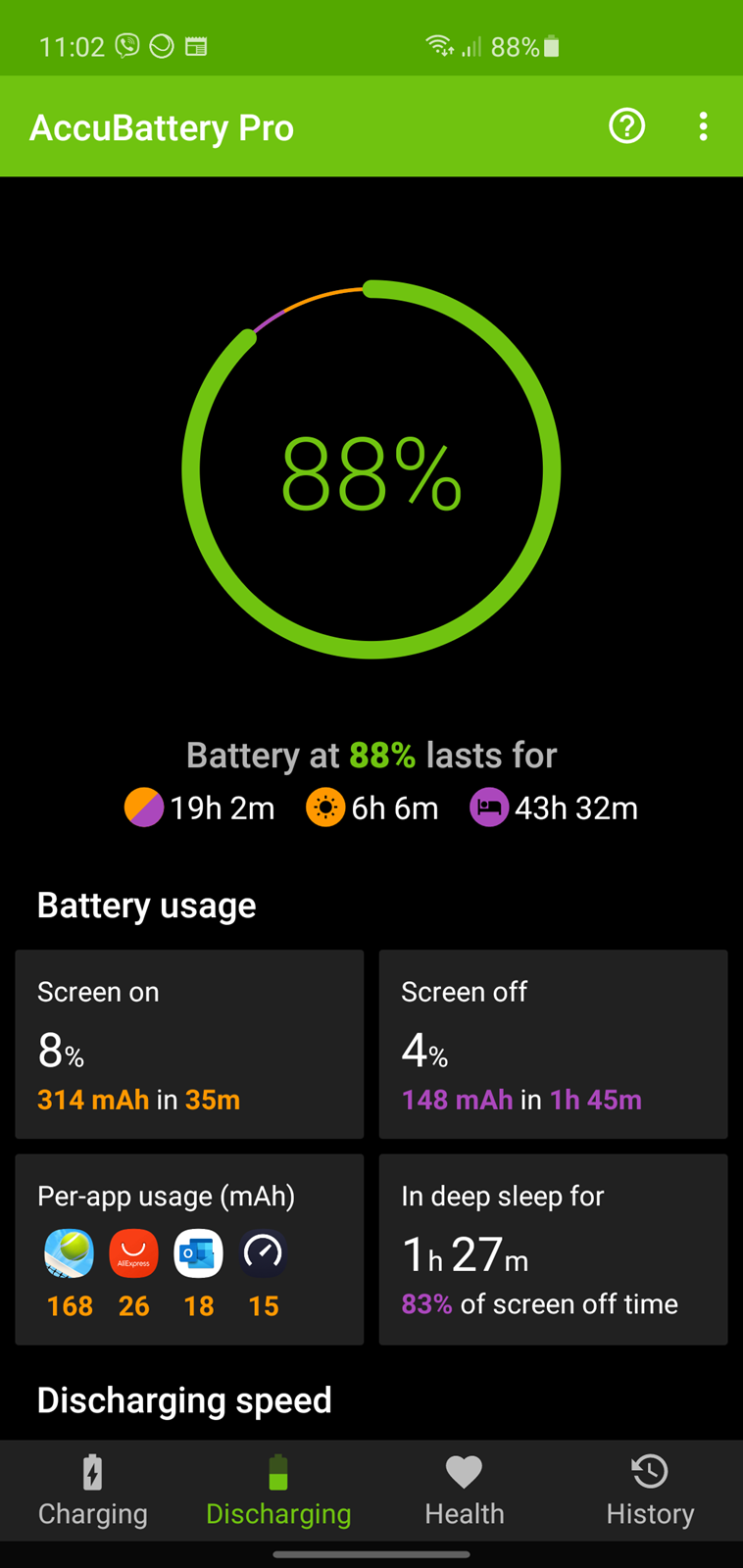Select the Discharging tab

click(x=278, y=1491)
